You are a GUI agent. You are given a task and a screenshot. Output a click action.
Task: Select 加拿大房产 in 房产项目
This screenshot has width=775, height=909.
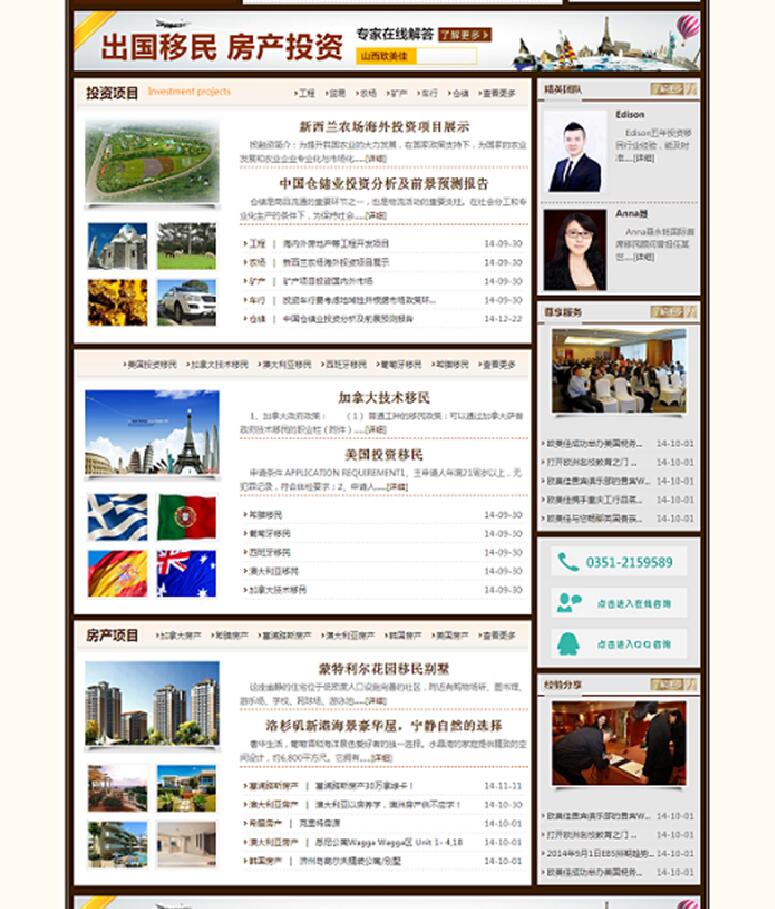[181, 636]
